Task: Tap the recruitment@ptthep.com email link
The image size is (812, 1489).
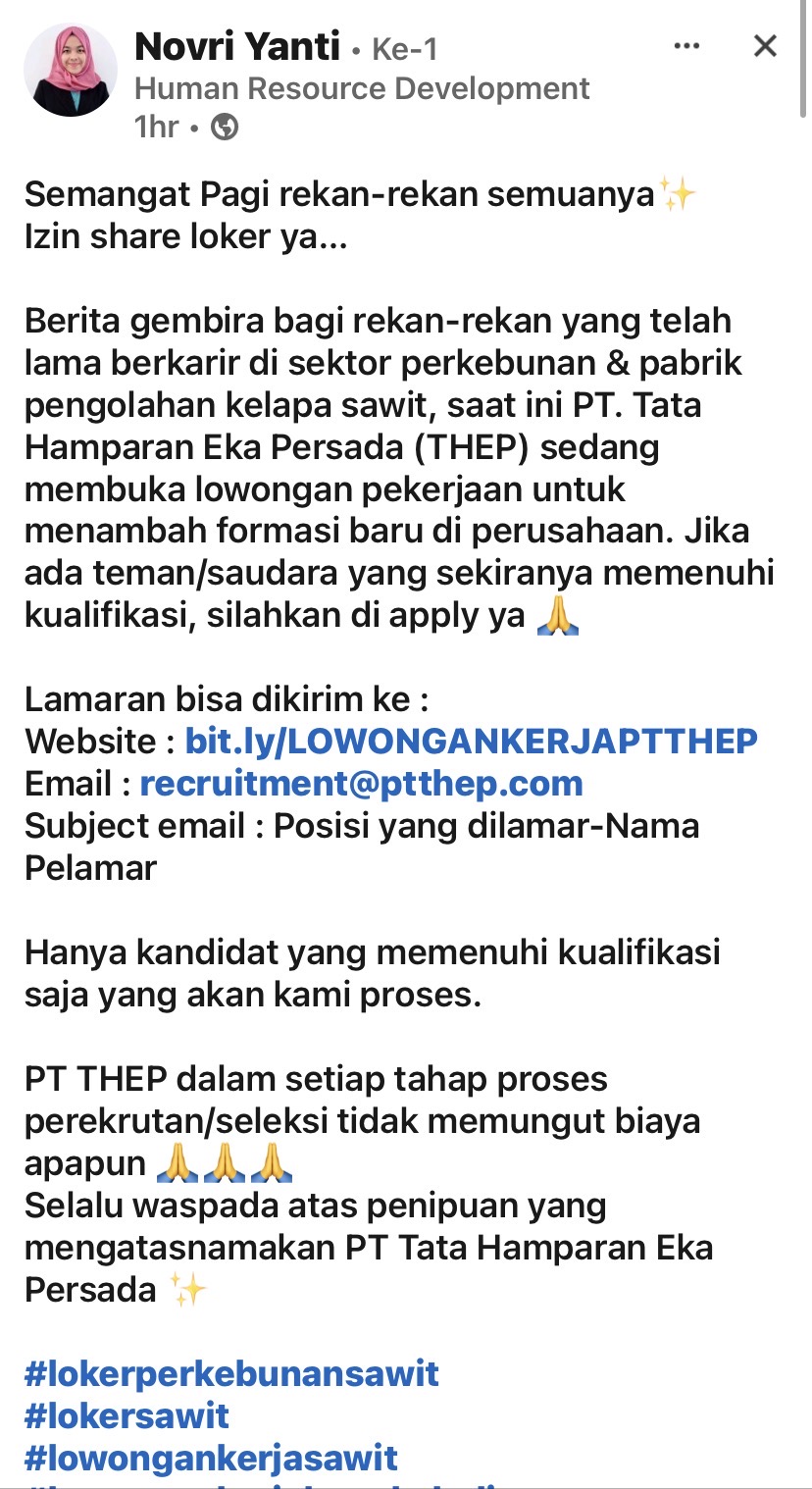Action: click(361, 783)
